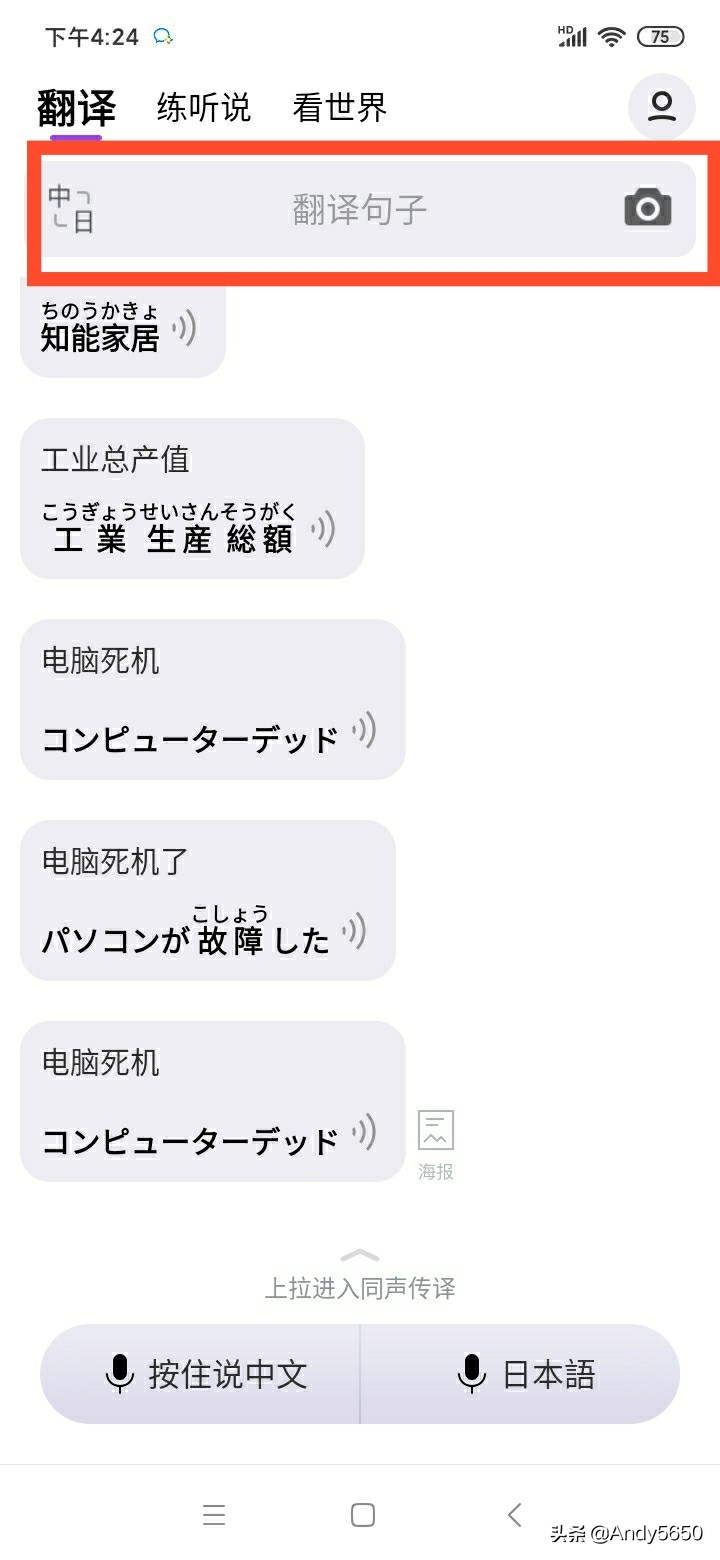Go to the system home screen

point(363,1514)
